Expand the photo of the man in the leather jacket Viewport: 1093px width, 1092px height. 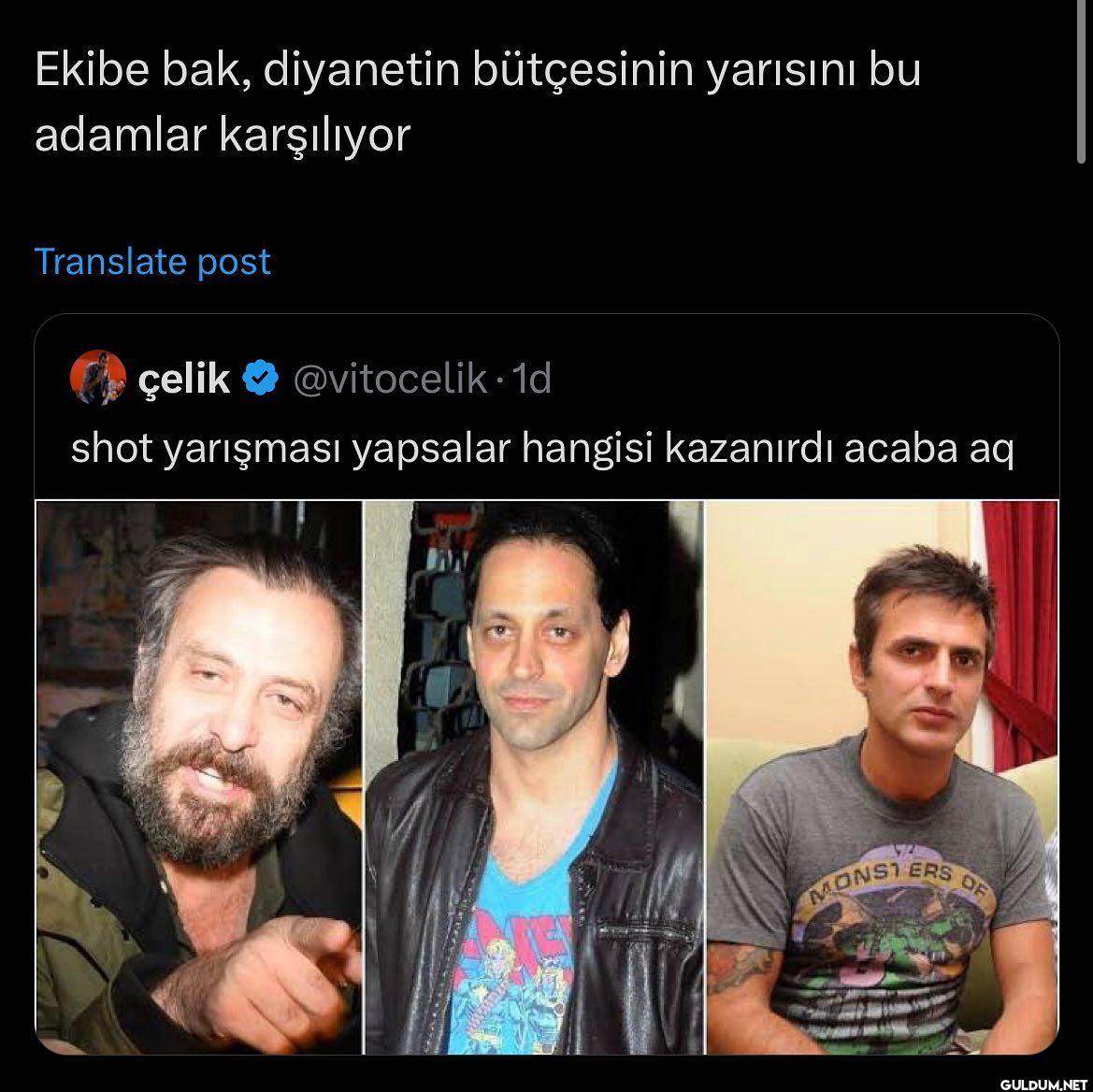[x=533, y=777]
